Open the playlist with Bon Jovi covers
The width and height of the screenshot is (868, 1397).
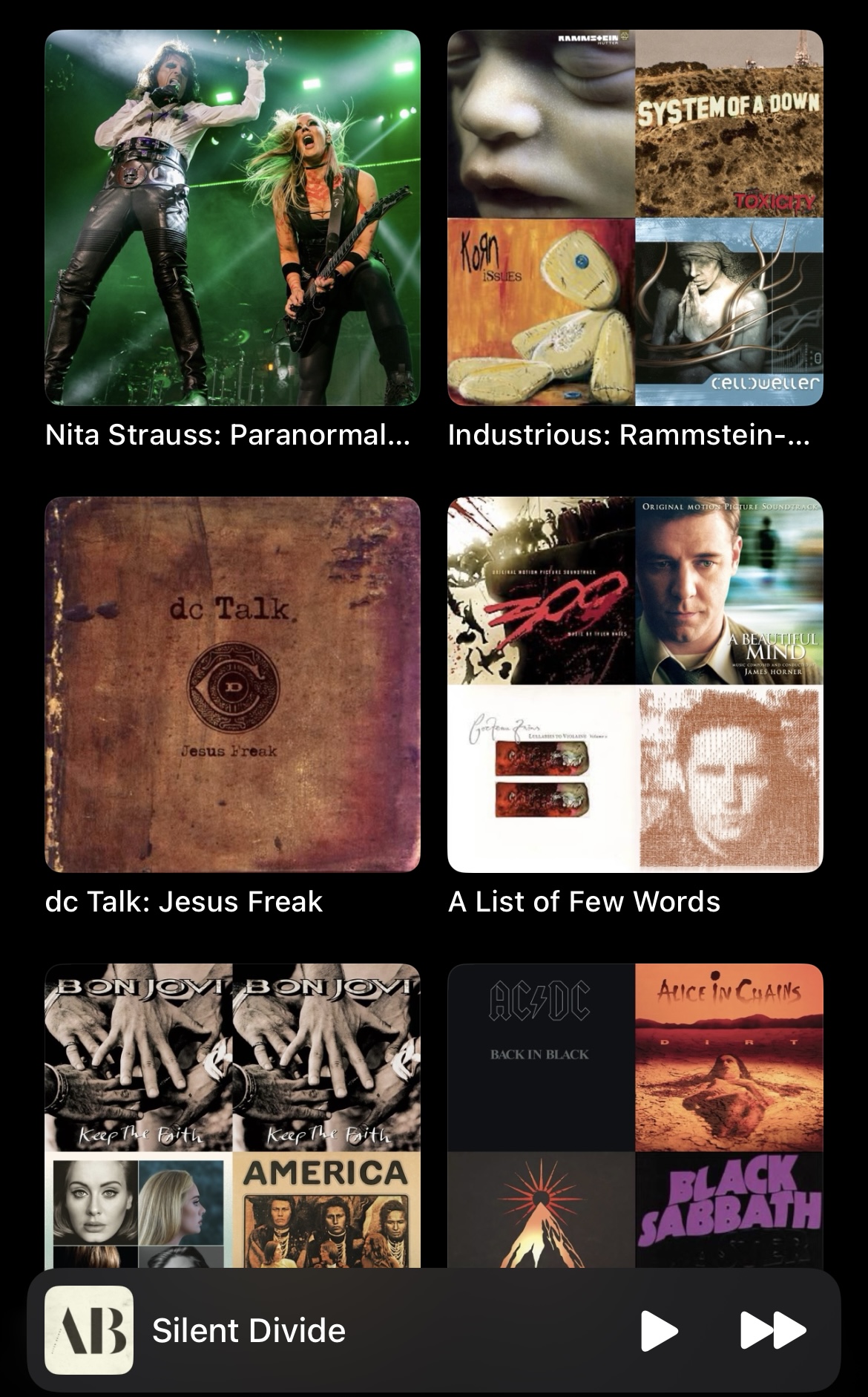pos(232,1113)
